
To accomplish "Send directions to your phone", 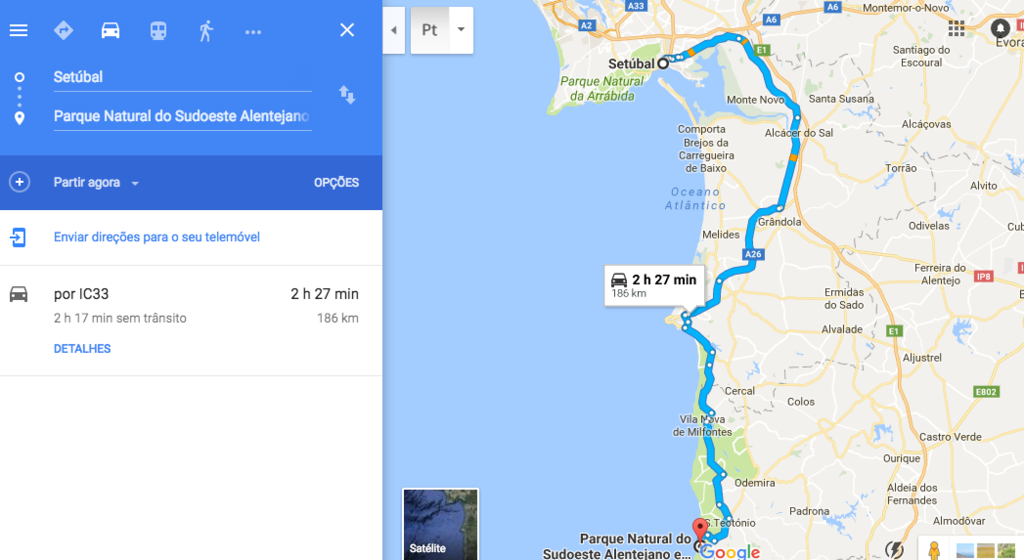I will [x=156, y=237].
